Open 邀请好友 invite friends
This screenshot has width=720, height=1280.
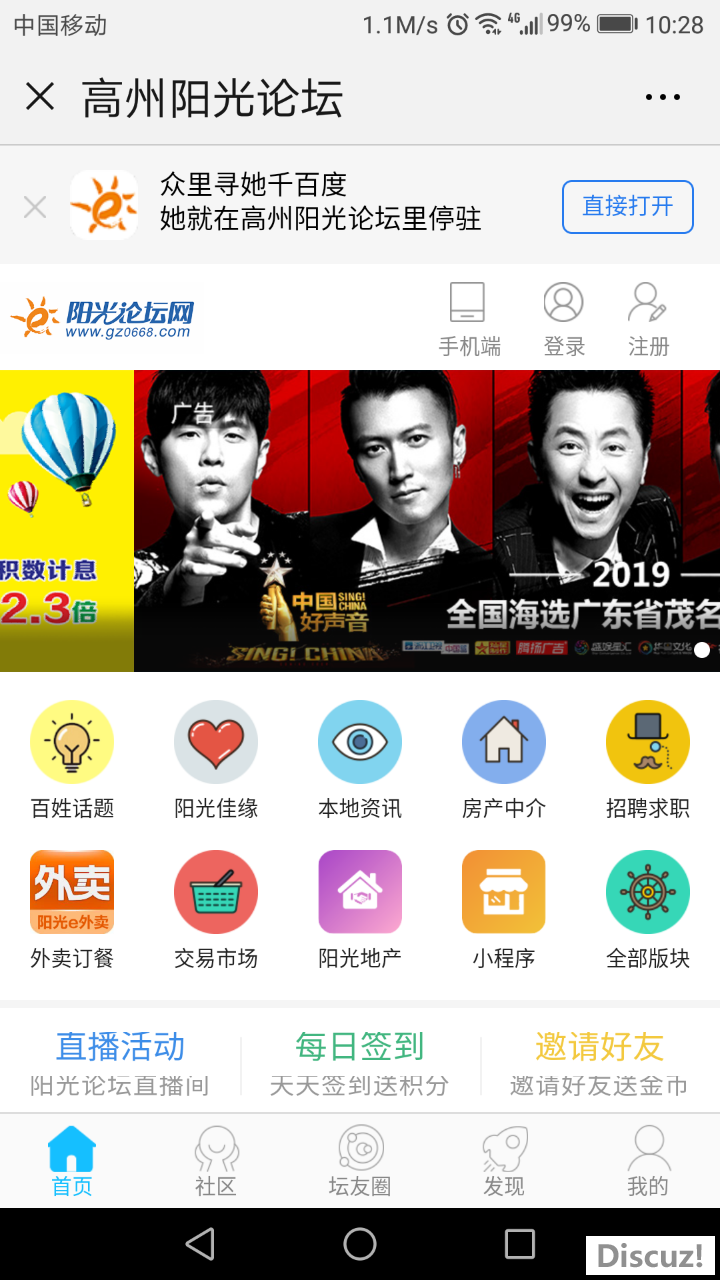coord(599,1063)
